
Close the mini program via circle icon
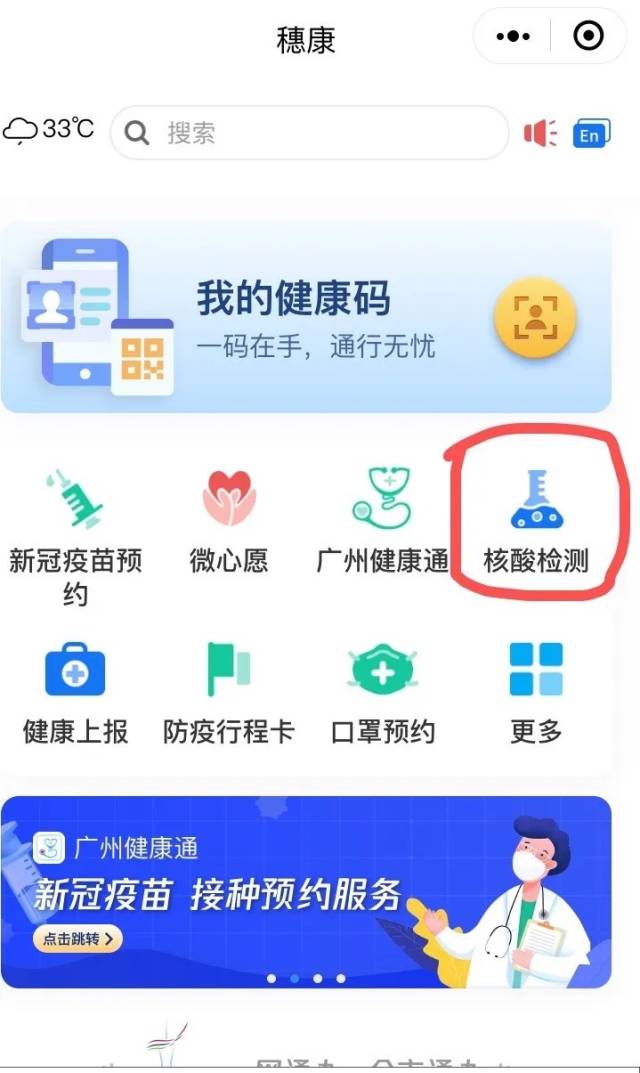click(x=588, y=37)
